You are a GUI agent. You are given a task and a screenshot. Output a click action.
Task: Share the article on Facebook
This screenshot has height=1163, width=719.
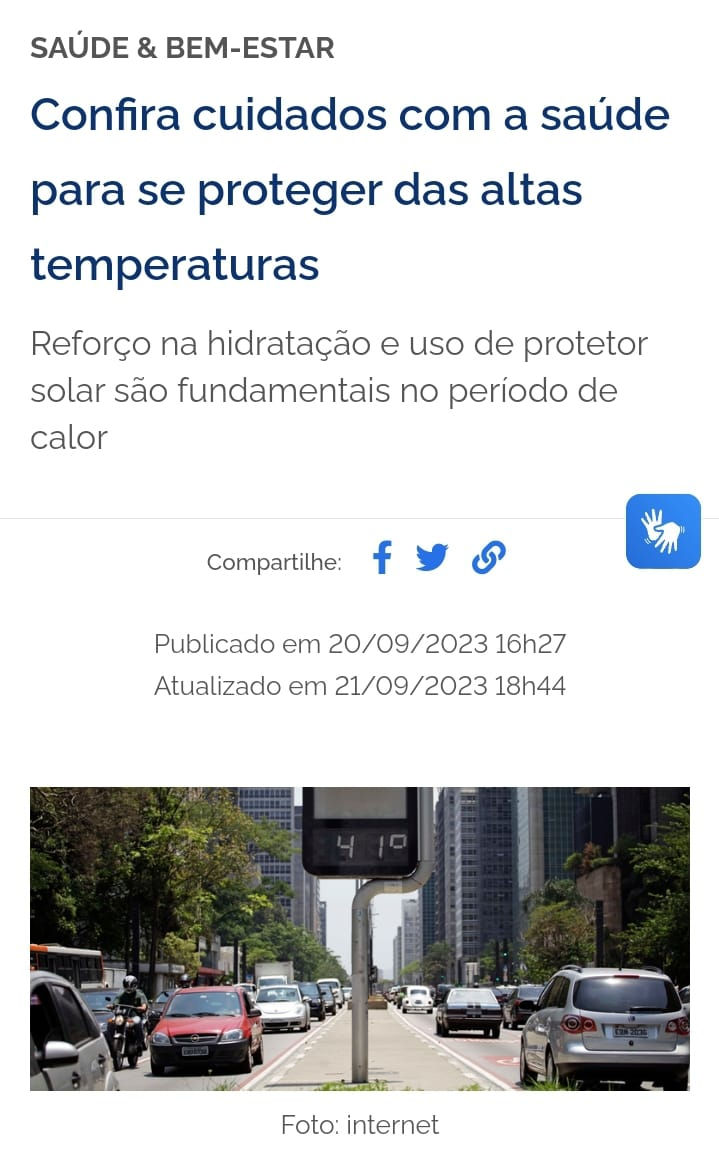coord(382,558)
